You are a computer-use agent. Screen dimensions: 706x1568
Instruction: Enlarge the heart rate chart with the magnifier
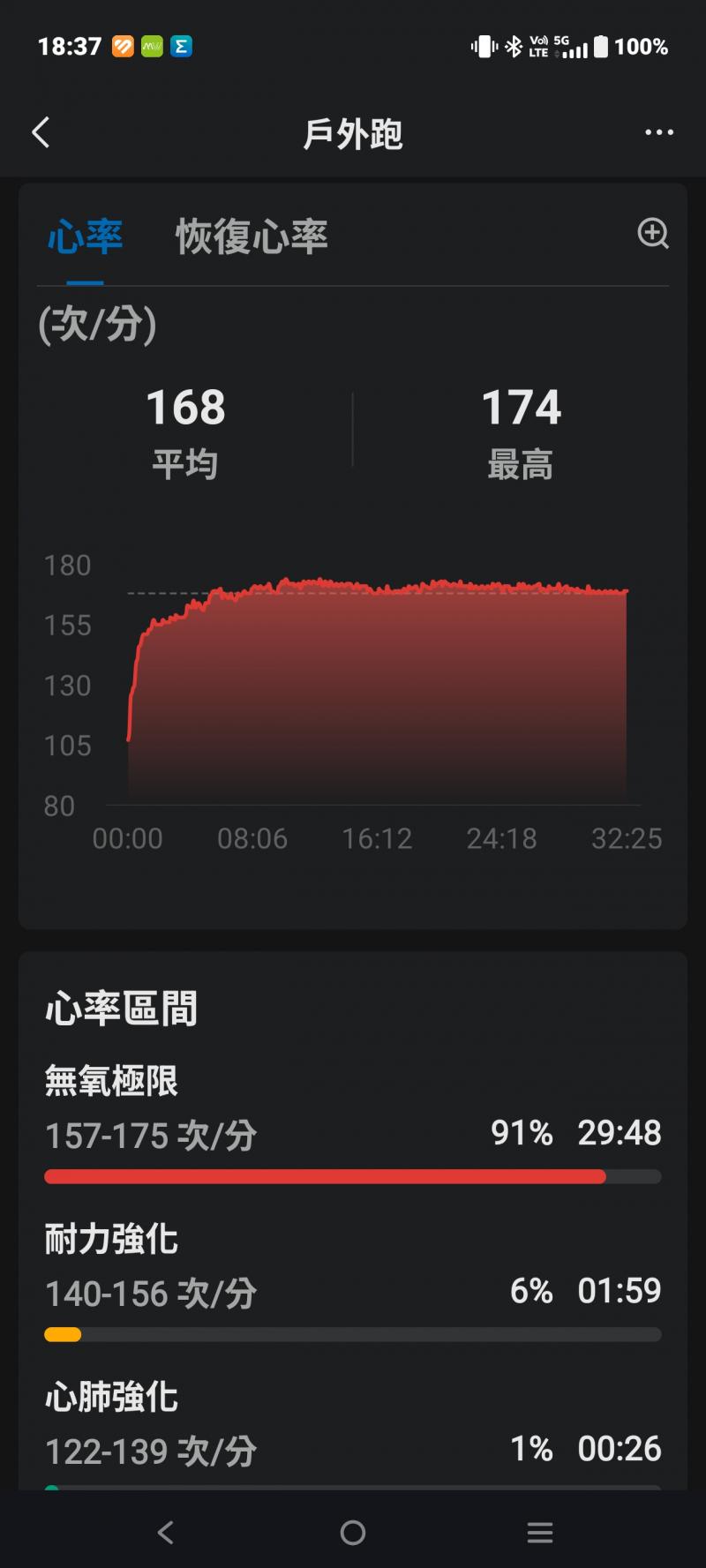(x=653, y=234)
